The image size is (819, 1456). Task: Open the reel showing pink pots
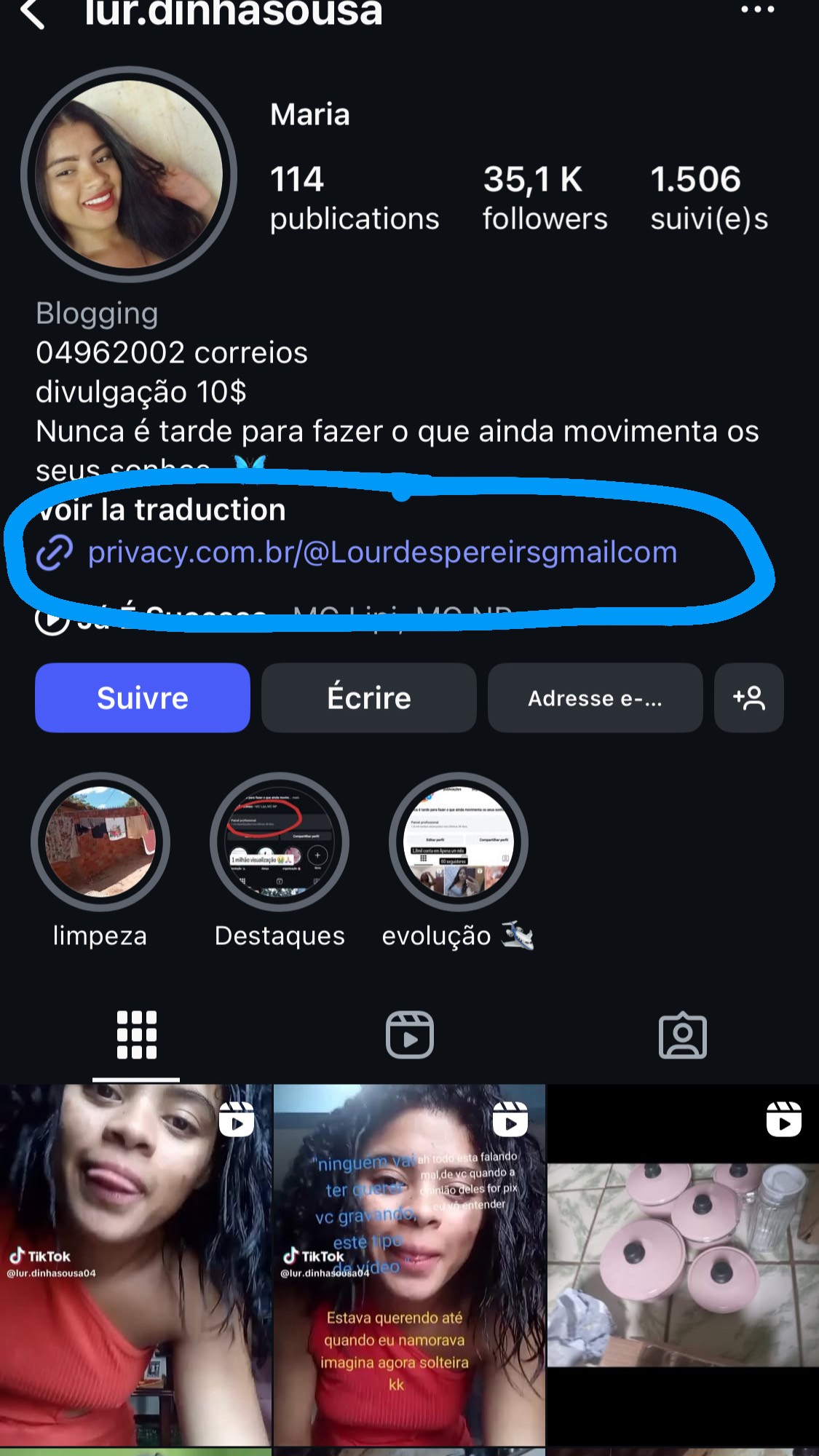coord(683,1267)
